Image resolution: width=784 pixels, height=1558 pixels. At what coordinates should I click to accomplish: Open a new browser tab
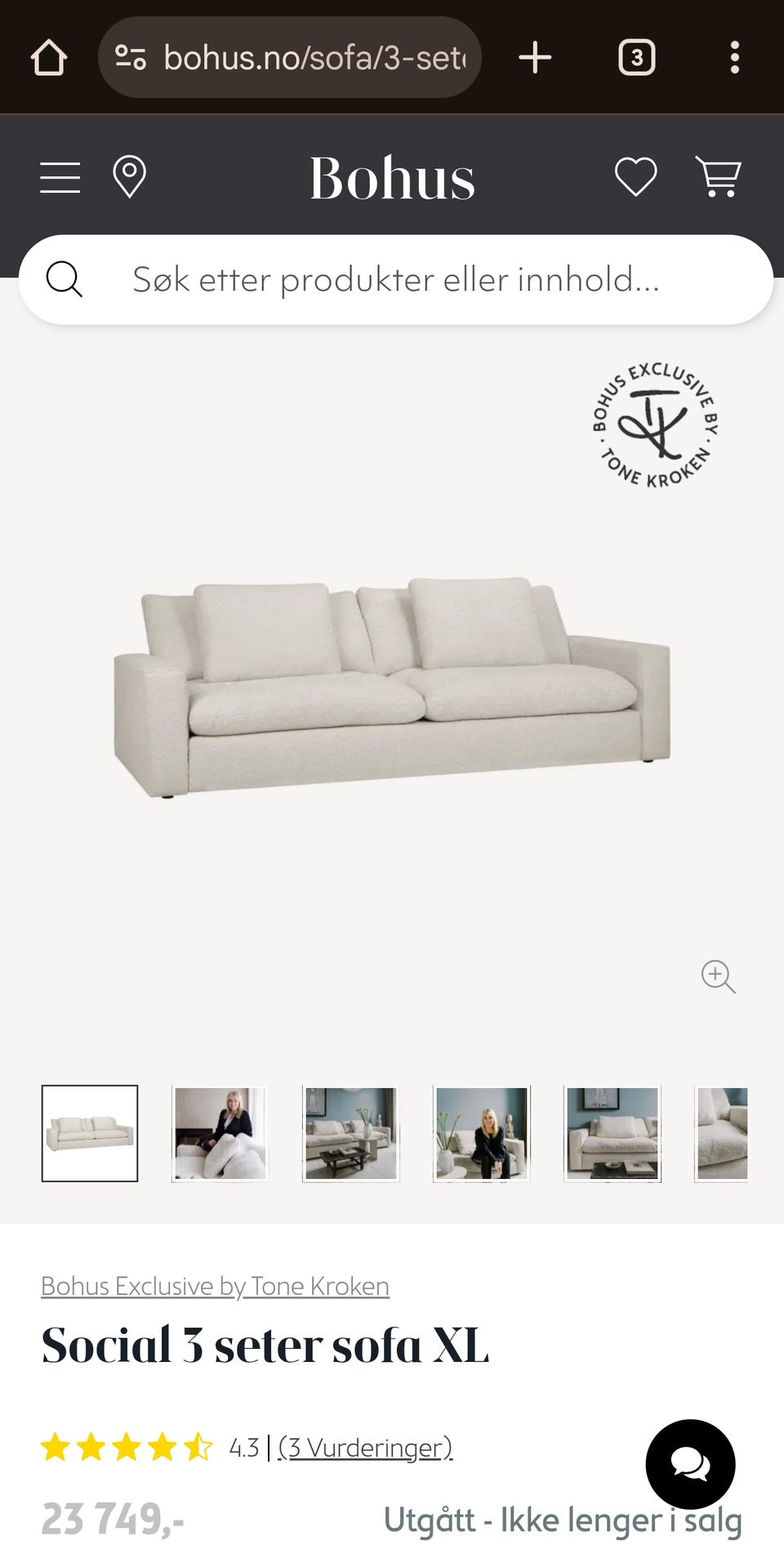click(535, 57)
